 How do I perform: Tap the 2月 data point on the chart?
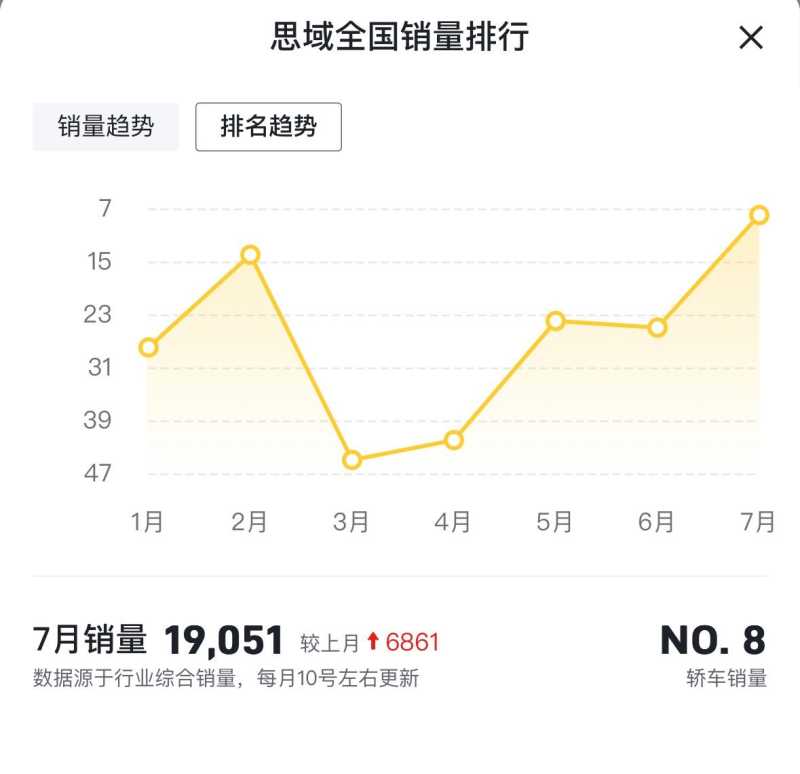[250, 255]
